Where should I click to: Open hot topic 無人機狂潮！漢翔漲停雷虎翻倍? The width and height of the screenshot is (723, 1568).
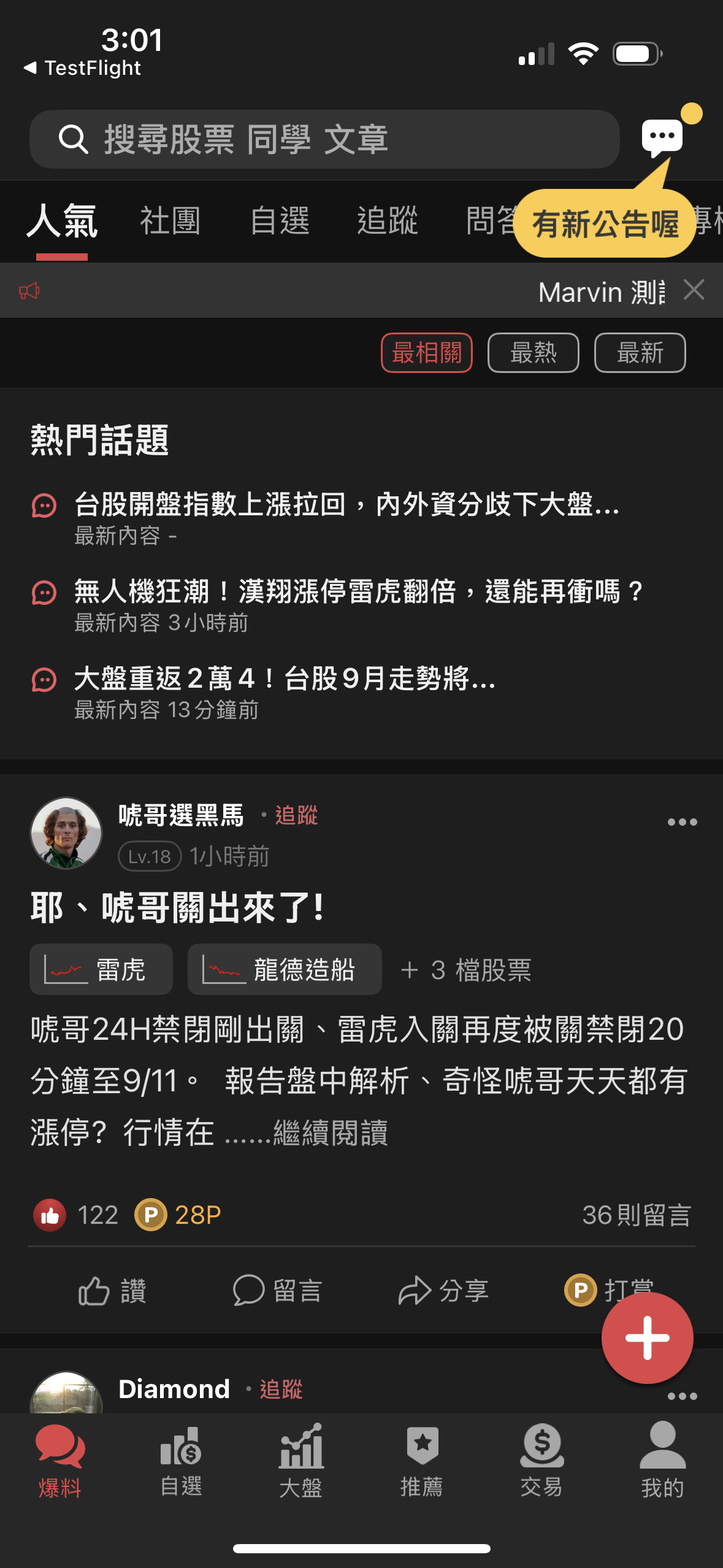pyautogui.click(x=358, y=593)
